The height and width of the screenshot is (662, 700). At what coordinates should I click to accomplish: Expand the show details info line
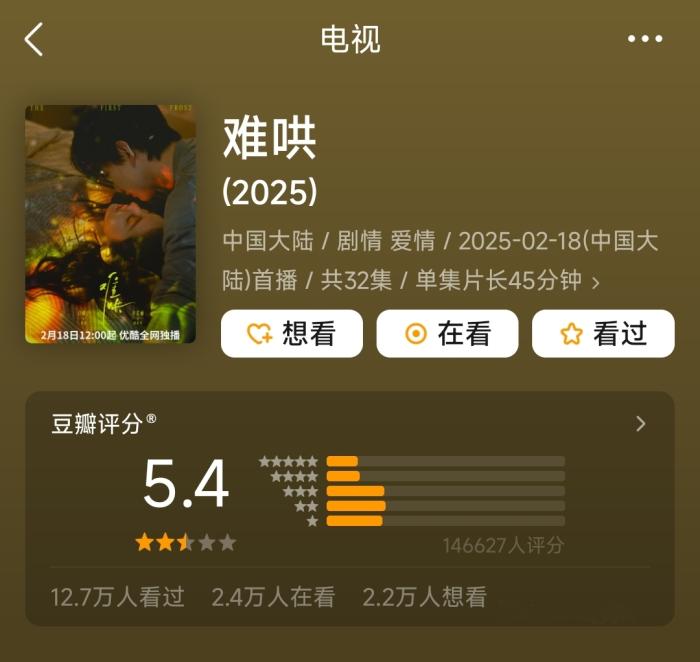596,282
